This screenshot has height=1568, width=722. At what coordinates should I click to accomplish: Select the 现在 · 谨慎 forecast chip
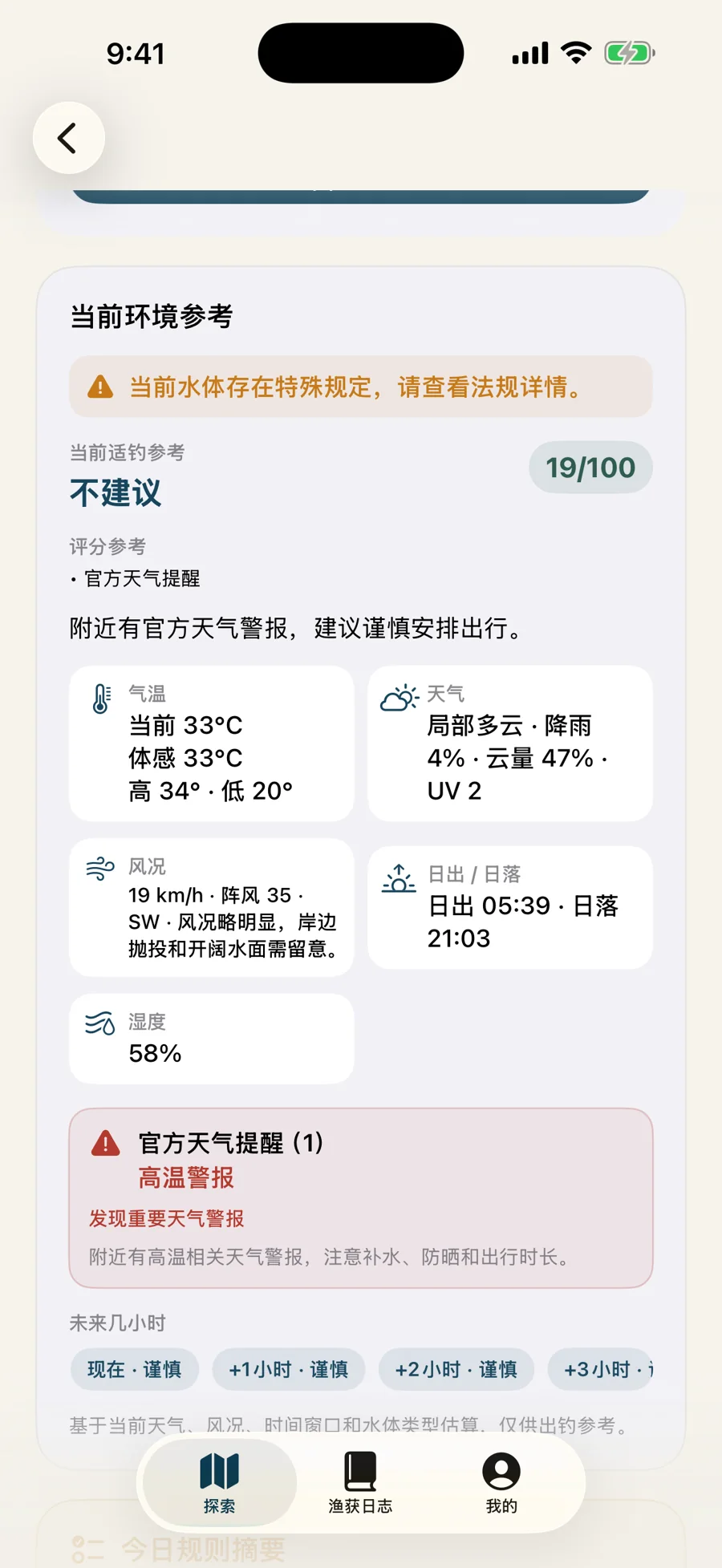(x=134, y=1369)
